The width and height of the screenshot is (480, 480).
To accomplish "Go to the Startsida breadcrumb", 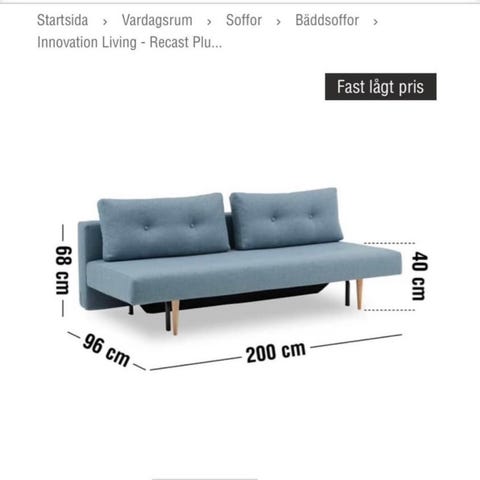I will coord(62,20).
